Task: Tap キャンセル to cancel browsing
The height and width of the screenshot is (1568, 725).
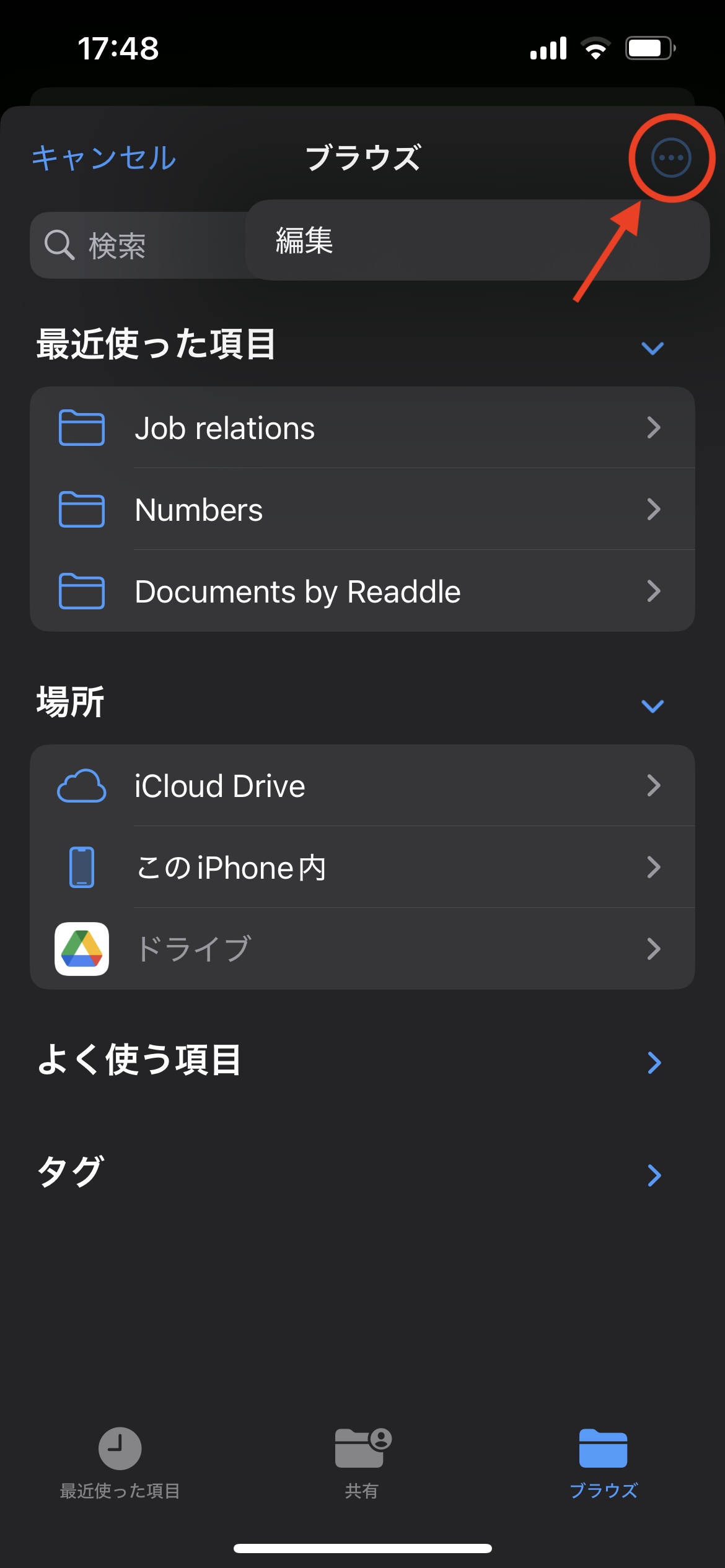Action: pos(104,158)
